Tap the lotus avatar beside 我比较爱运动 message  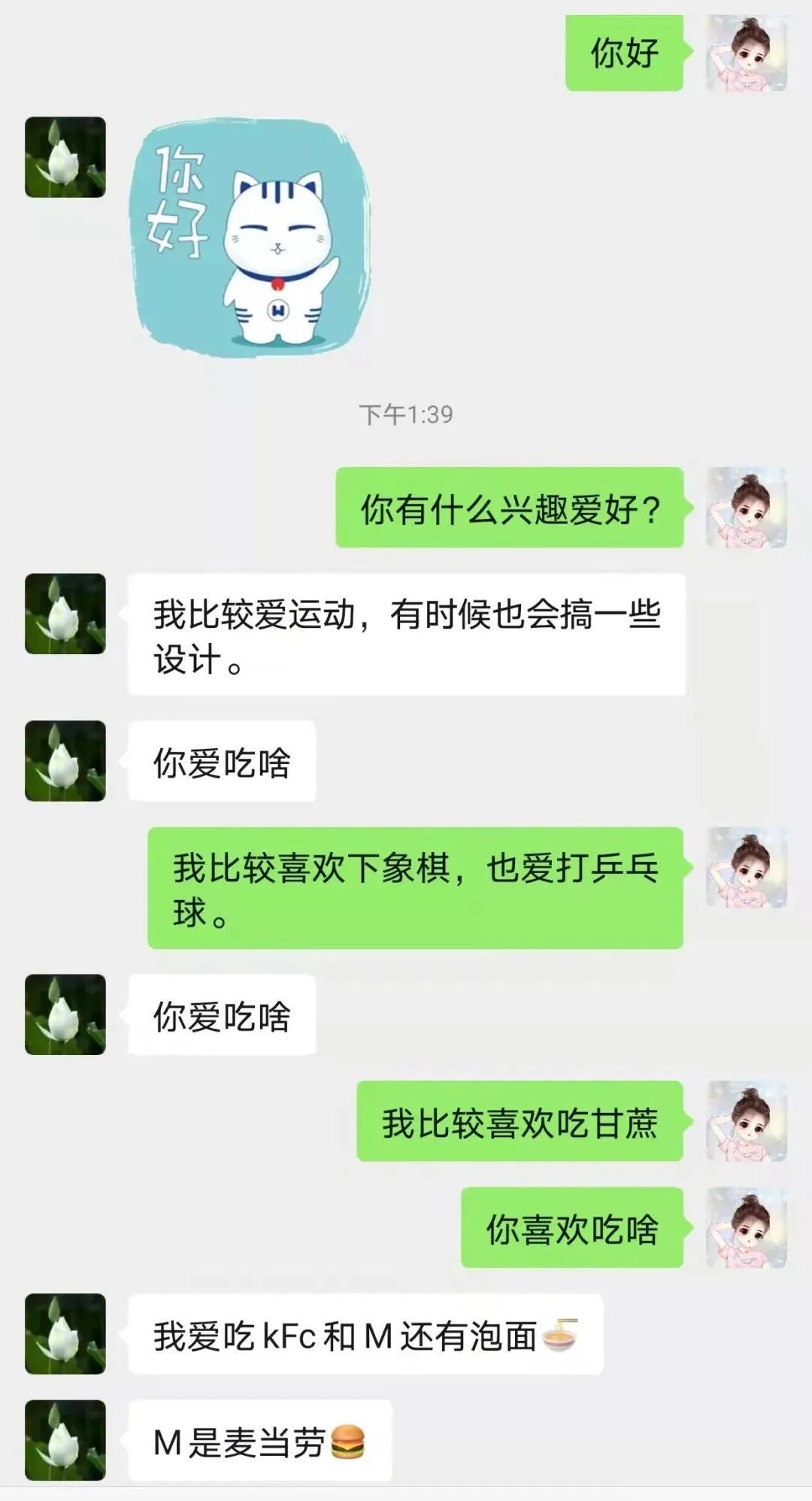tap(65, 614)
